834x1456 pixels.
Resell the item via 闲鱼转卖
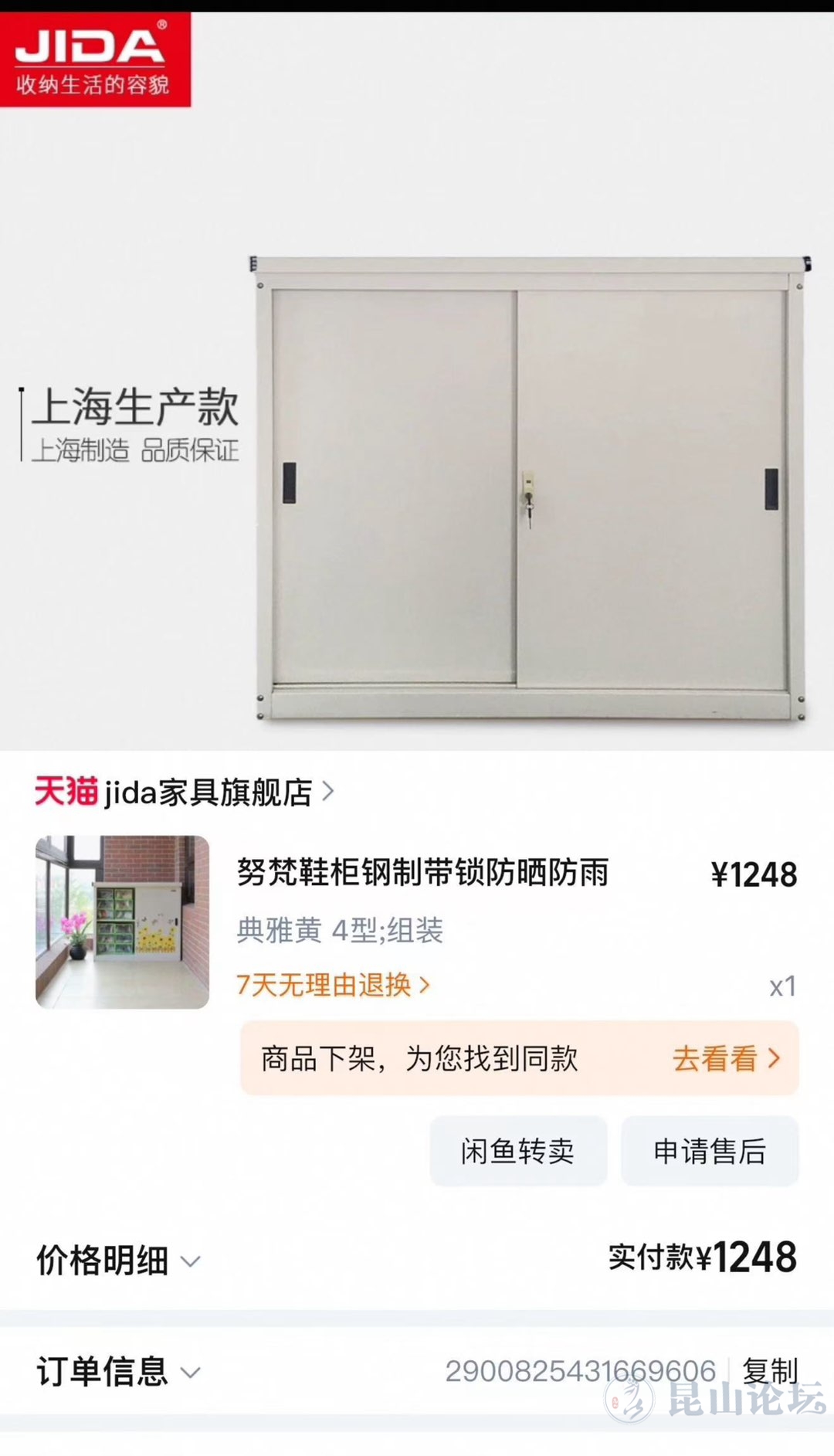[x=518, y=1151]
